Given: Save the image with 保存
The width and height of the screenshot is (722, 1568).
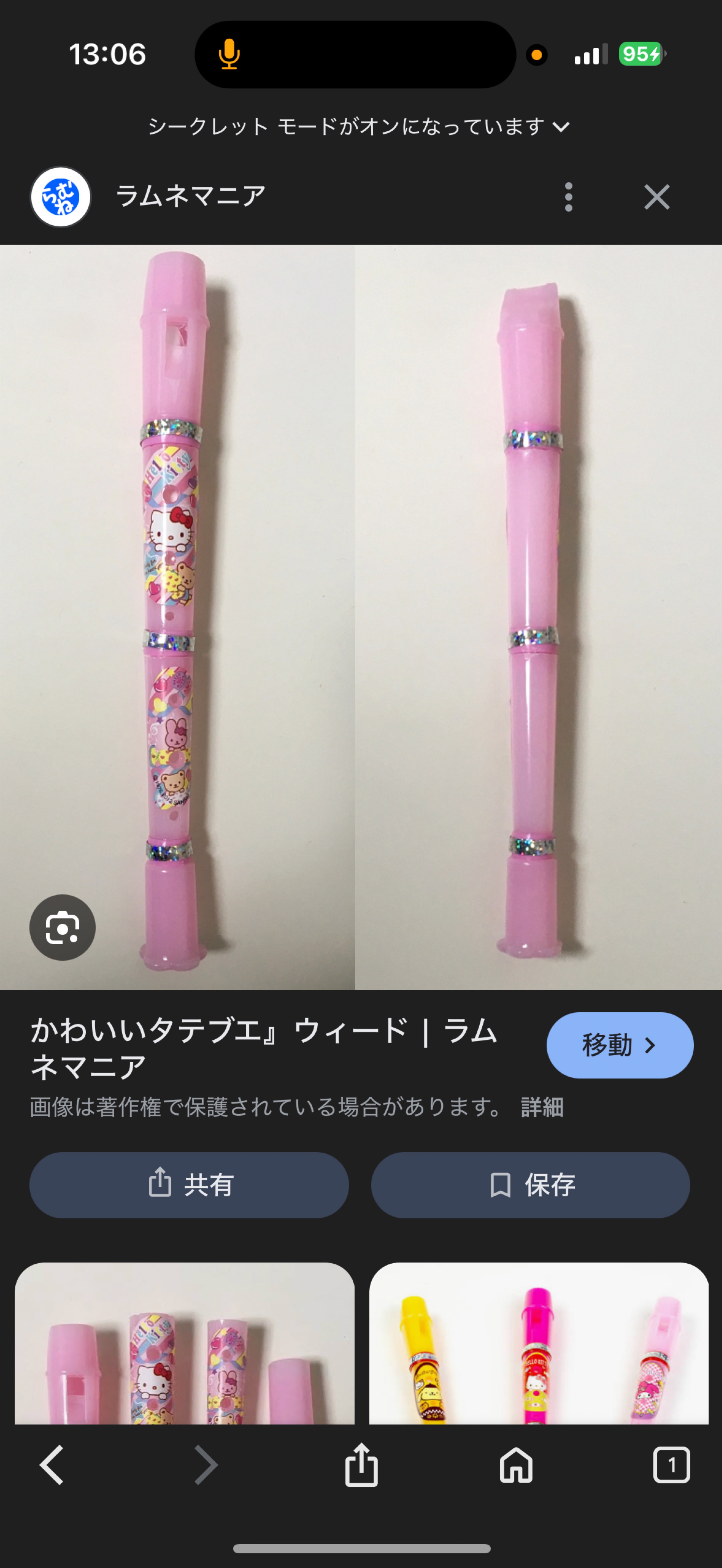Looking at the screenshot, I should click(x=530, y=1184).
